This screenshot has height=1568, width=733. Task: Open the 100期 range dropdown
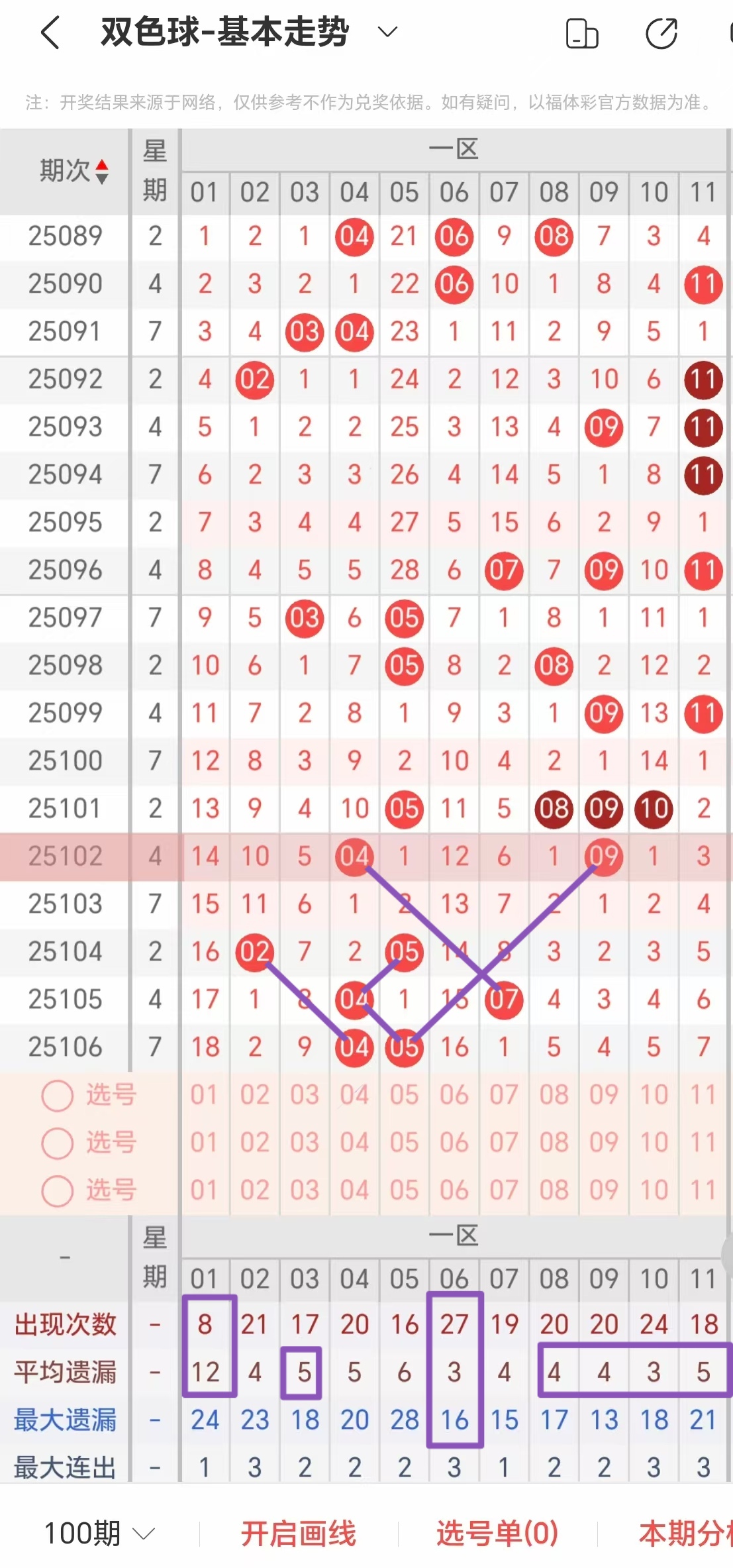[99, 1533]
